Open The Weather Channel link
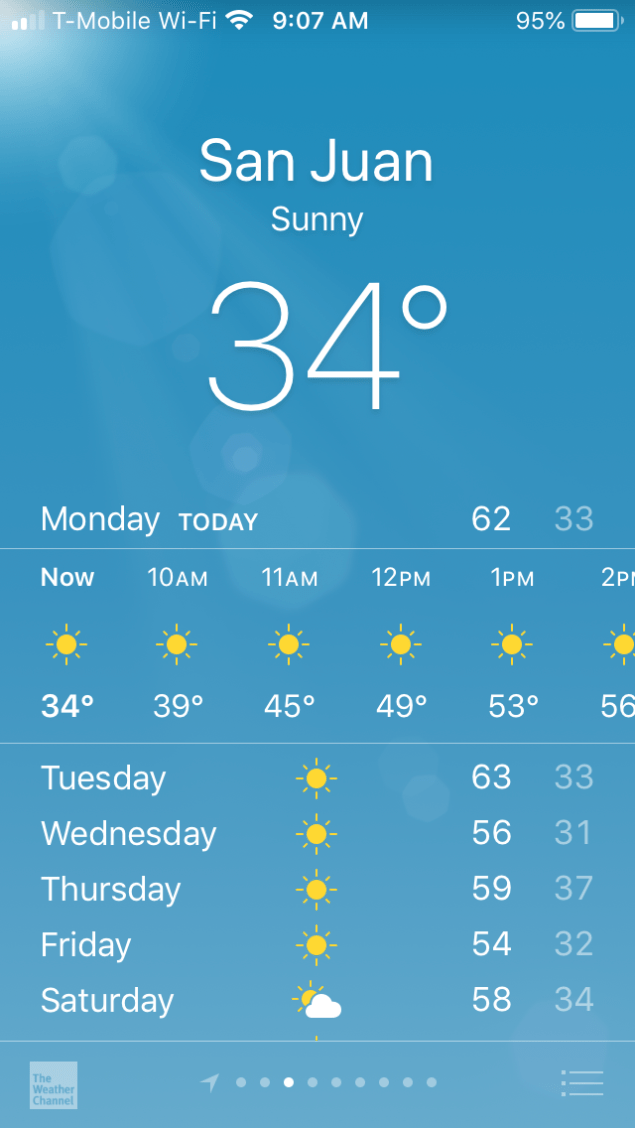This screenshot has height=1128, width=635. click(53, 1085)
